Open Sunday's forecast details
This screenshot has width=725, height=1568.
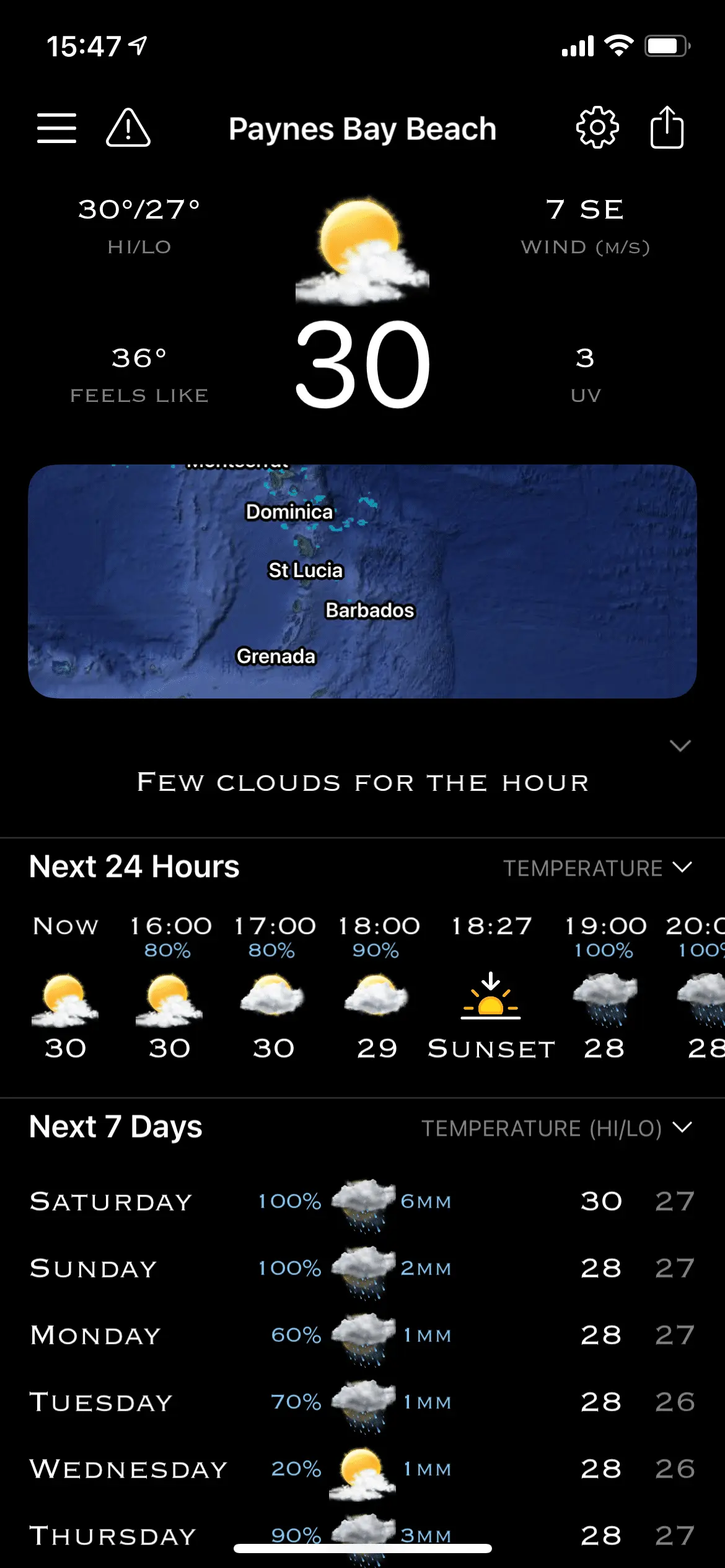click(362, 1268)
